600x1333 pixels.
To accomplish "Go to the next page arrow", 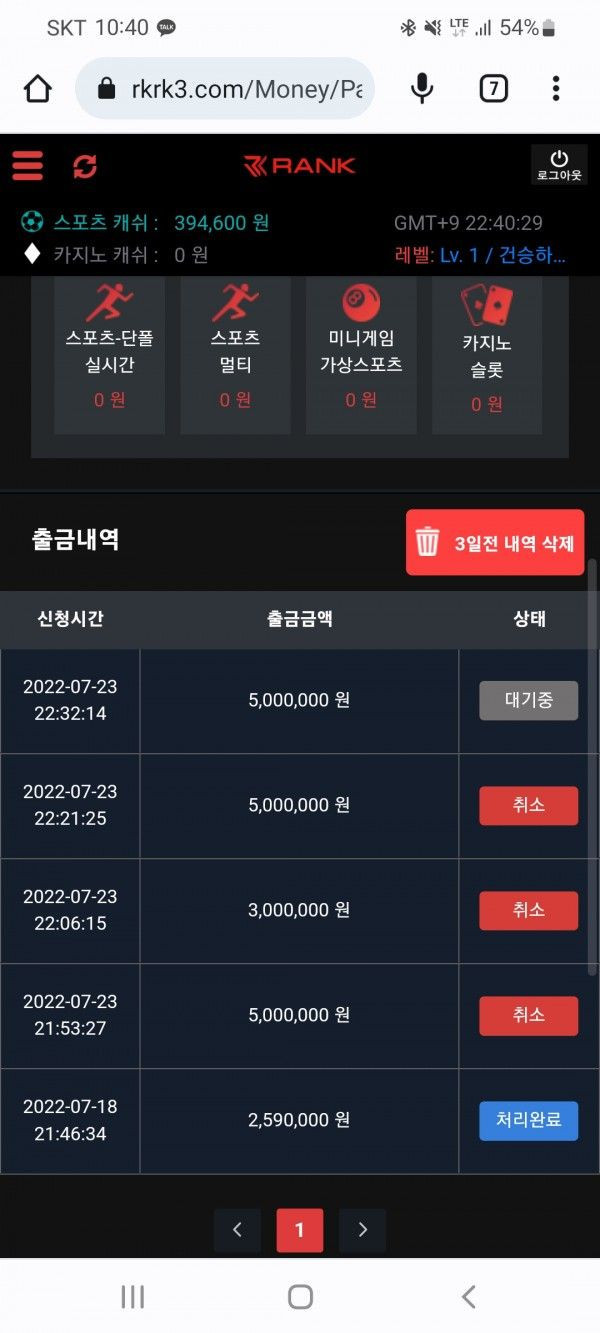I will 362,1230.
